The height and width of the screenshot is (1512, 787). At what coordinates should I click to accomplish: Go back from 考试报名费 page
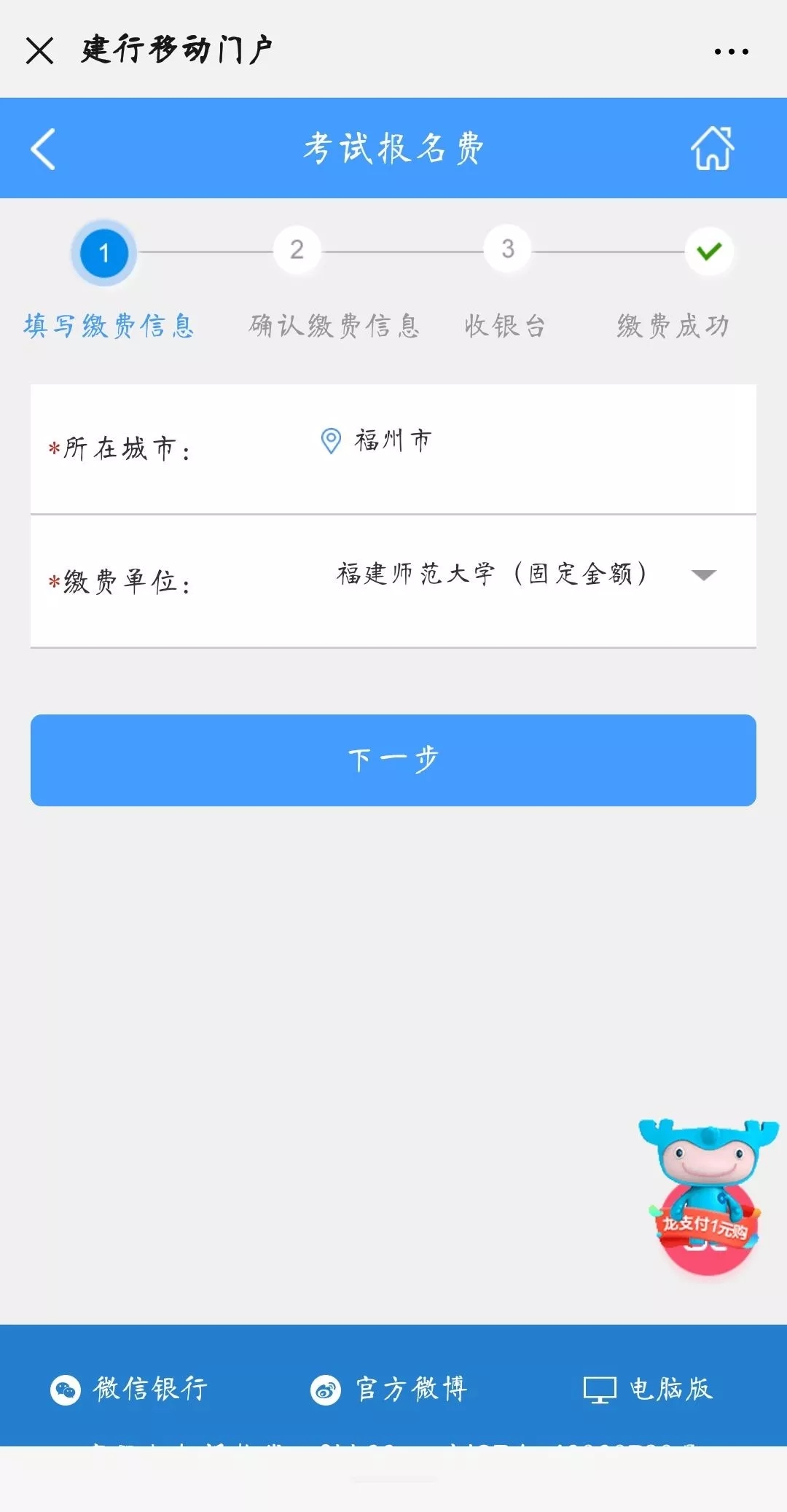44,149
